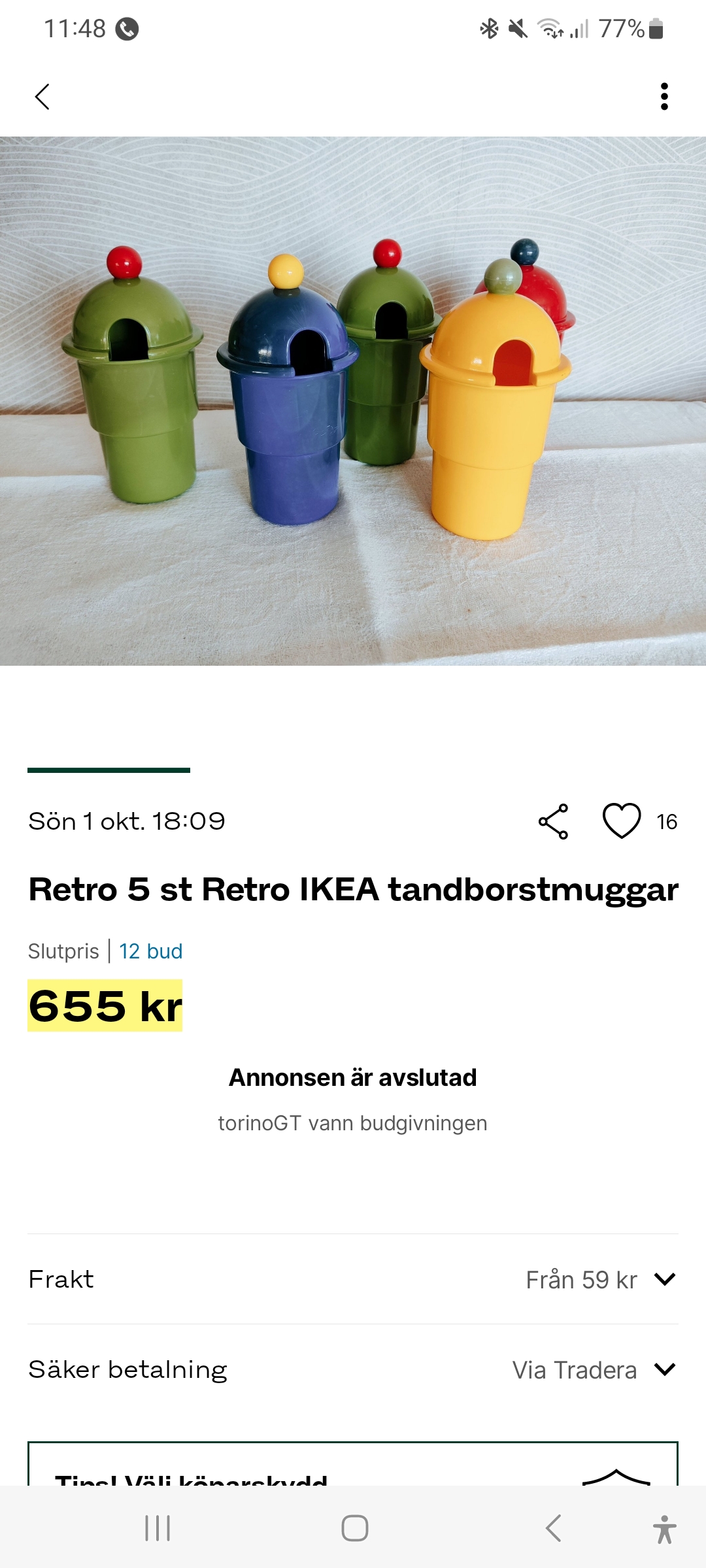Image resolution: width=706 pixels, height=1568 pixels.
Task: Go back using the top-left arrow
Action: [42, 97]
